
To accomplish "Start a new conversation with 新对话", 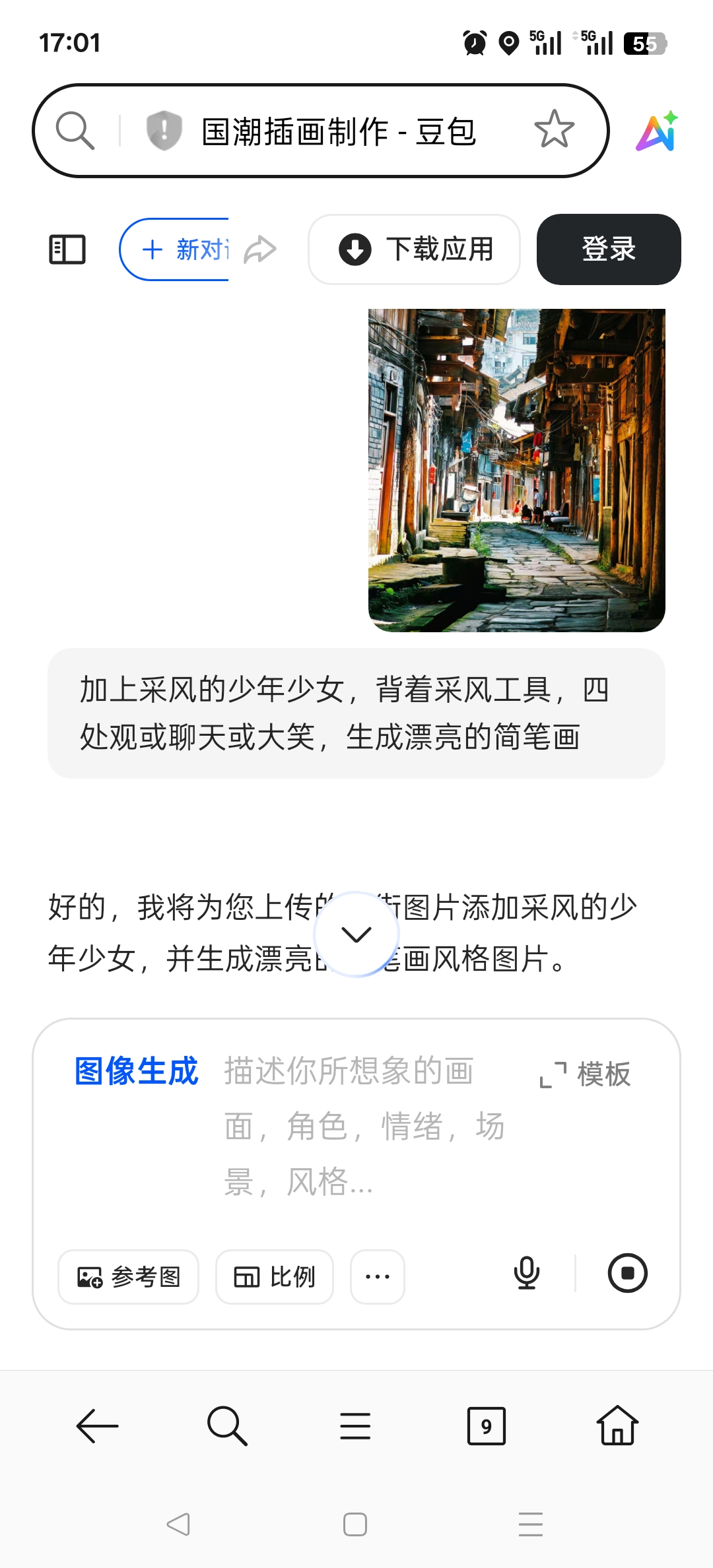I will coord(175,249).
